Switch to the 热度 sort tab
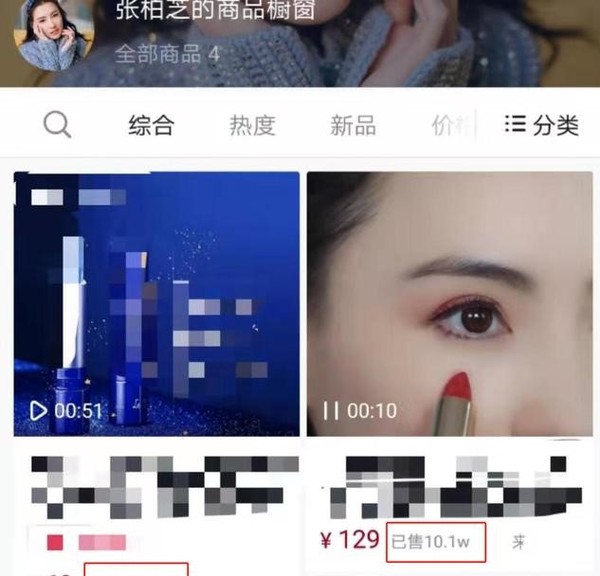Image resolution: width=600 pixels, height=576 pixels. (252, 125)
